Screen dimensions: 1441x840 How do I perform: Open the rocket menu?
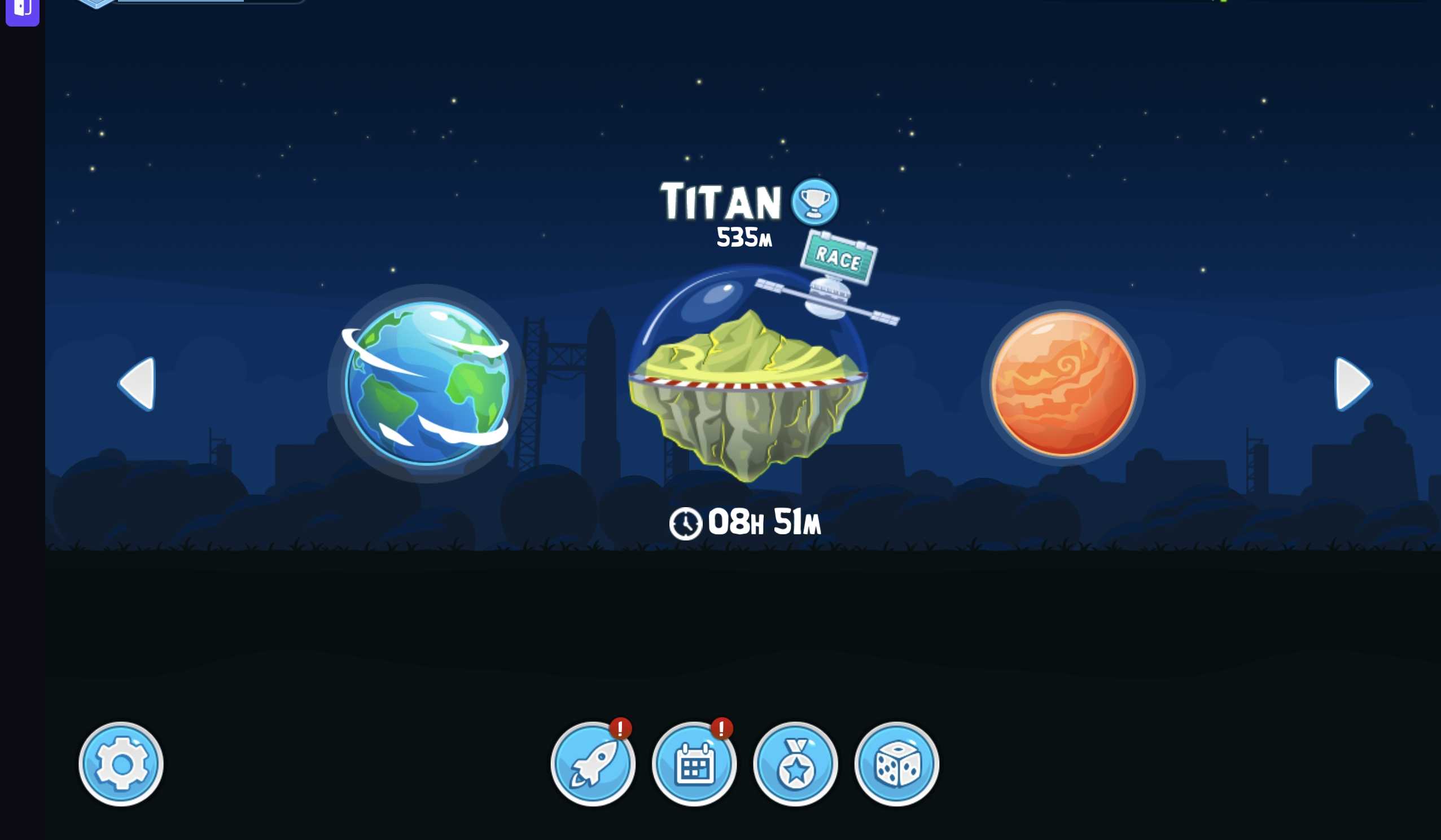[x=593, y=764]
